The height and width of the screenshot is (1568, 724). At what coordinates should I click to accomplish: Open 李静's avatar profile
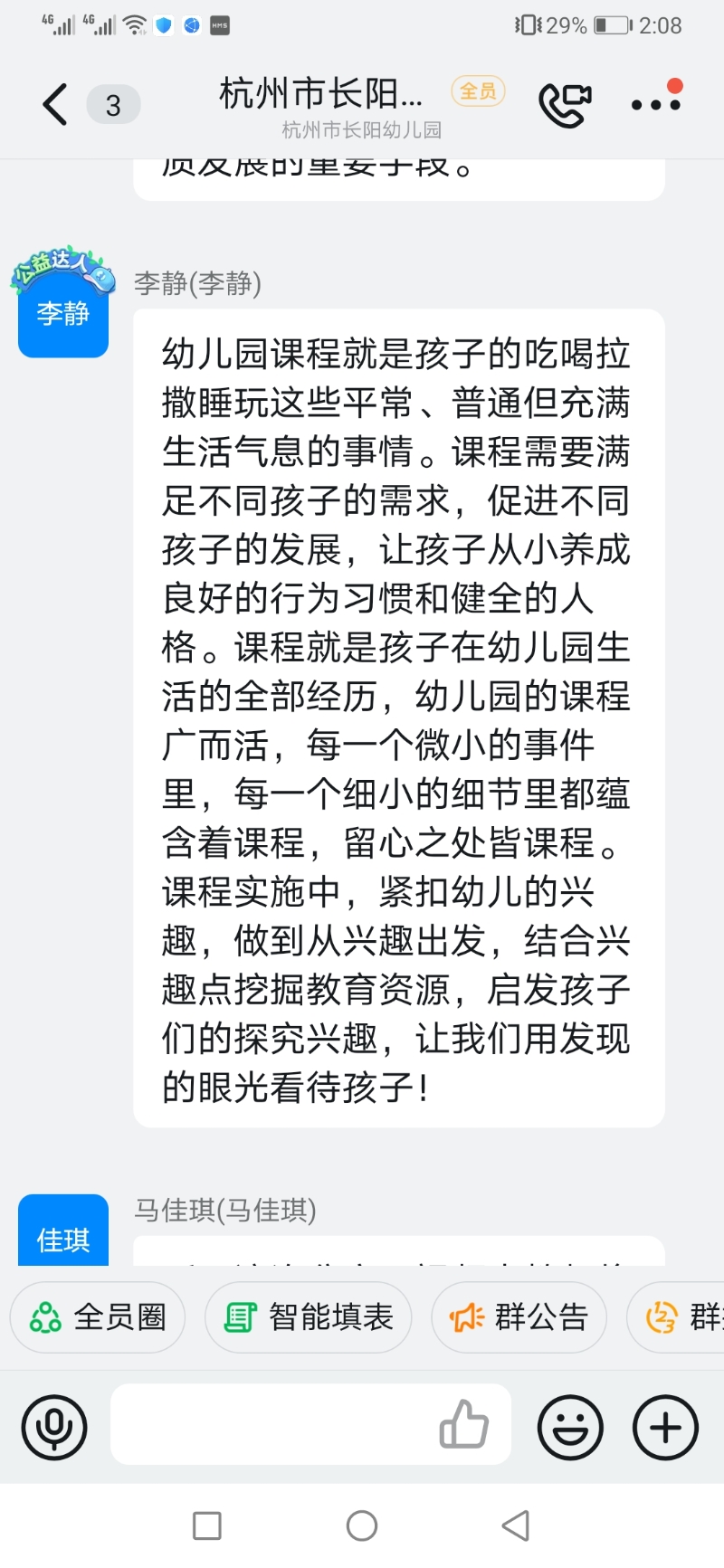(x=63, y=311)
